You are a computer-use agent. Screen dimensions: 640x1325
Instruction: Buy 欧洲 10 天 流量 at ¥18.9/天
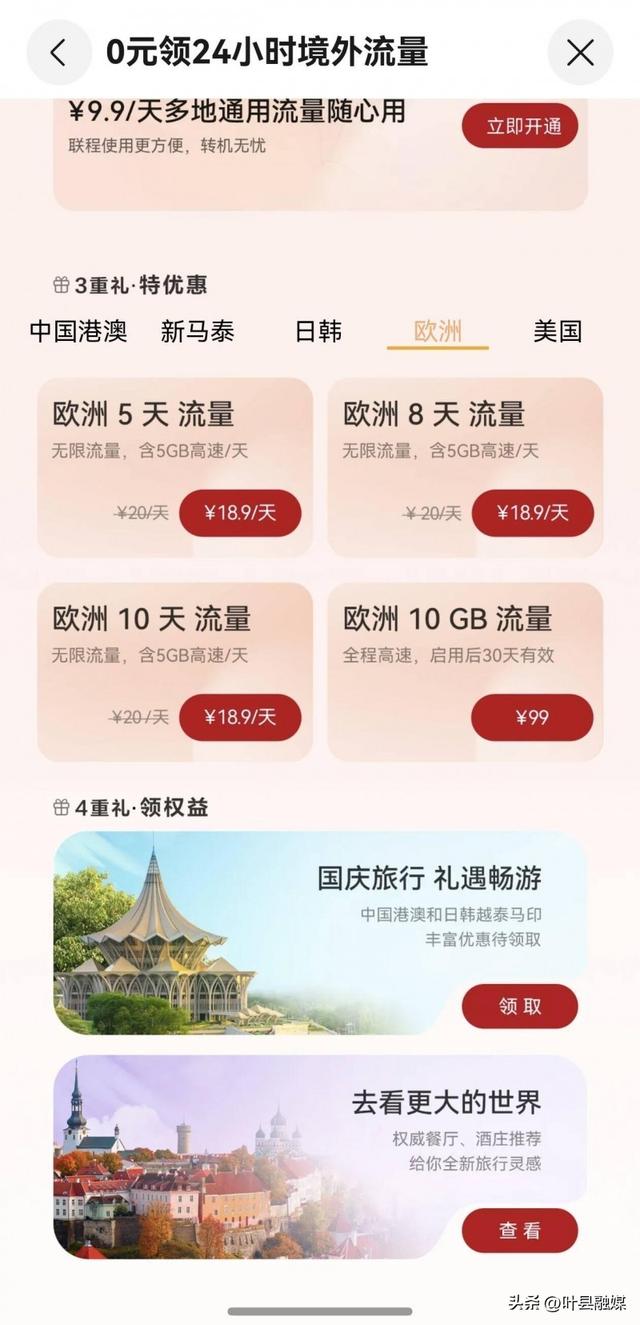(240, 717)
